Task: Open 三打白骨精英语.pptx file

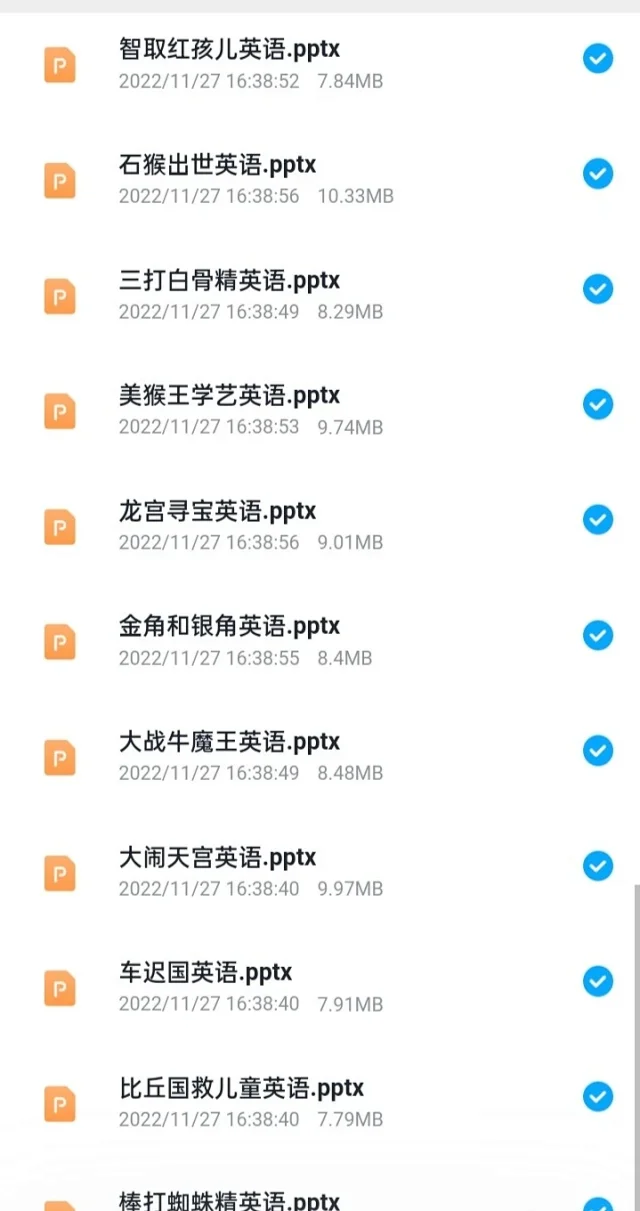Action: [x=320, y=294]
